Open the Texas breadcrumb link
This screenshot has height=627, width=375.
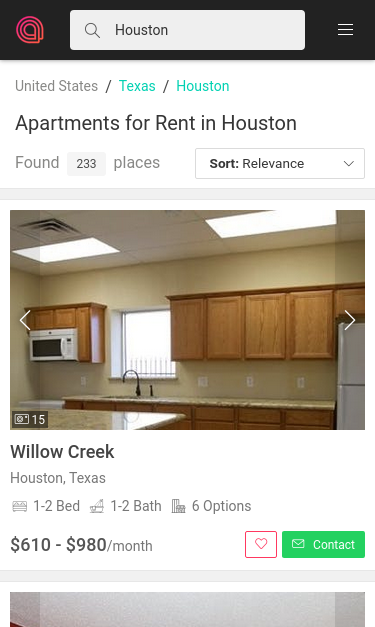pos(137,86)
